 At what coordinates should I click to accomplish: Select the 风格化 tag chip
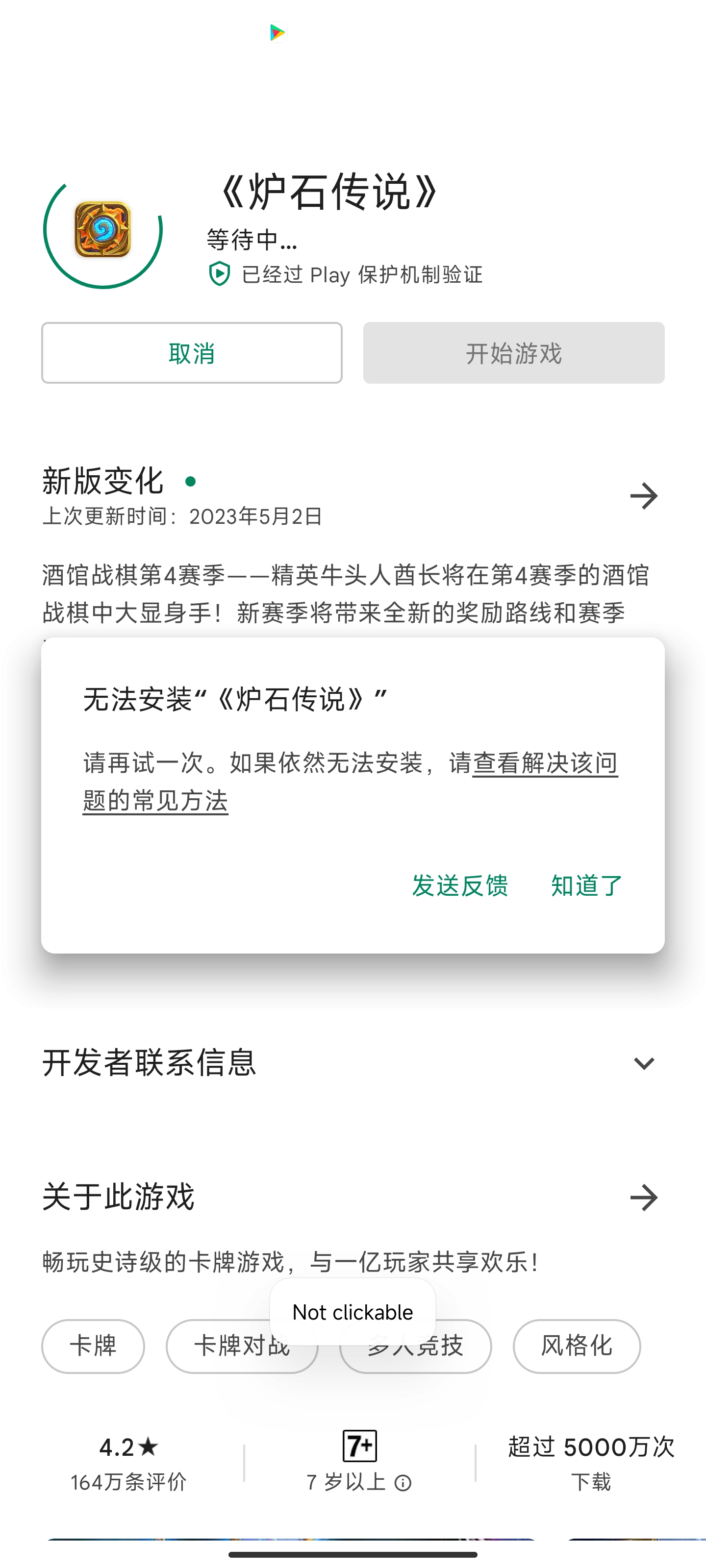[576, 1346]
